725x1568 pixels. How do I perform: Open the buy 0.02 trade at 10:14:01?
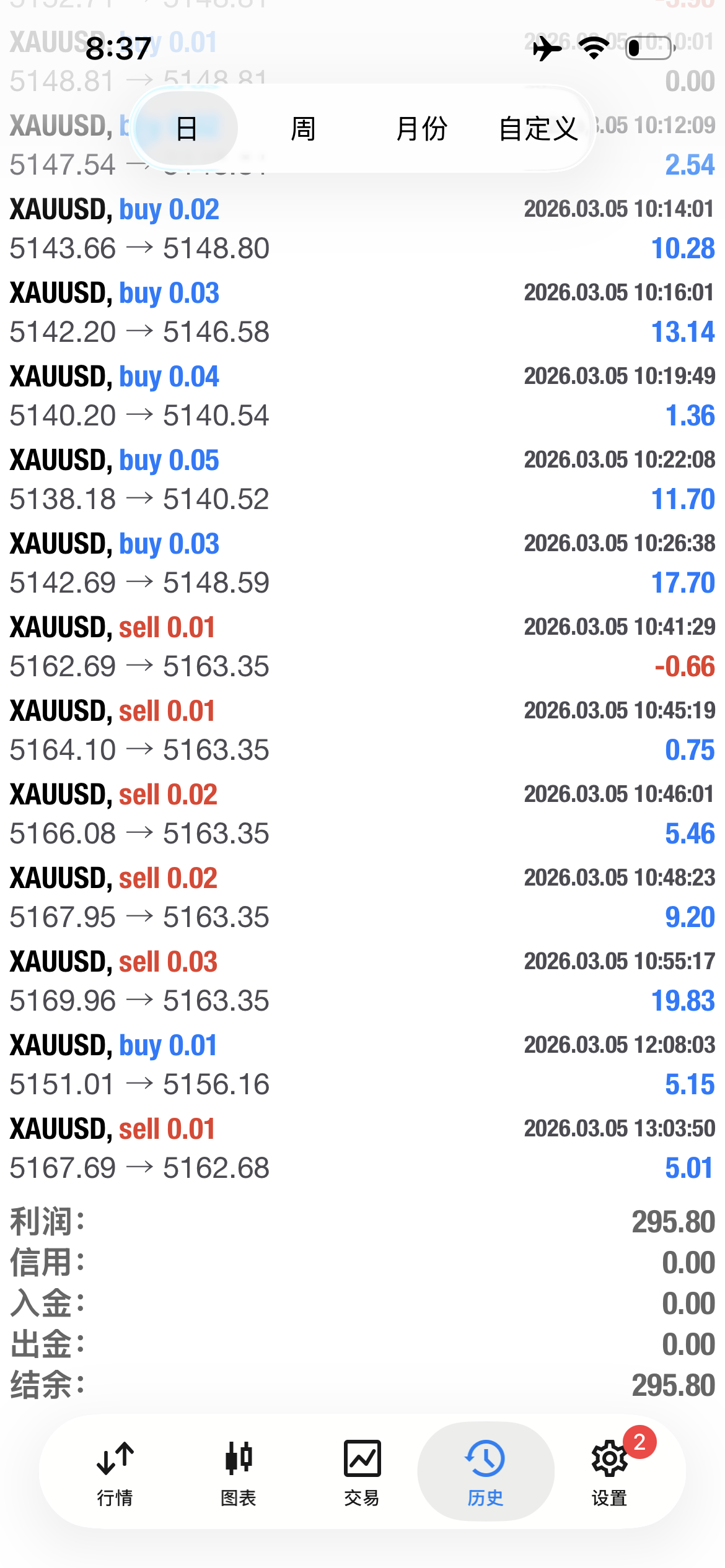click(362, 229)
